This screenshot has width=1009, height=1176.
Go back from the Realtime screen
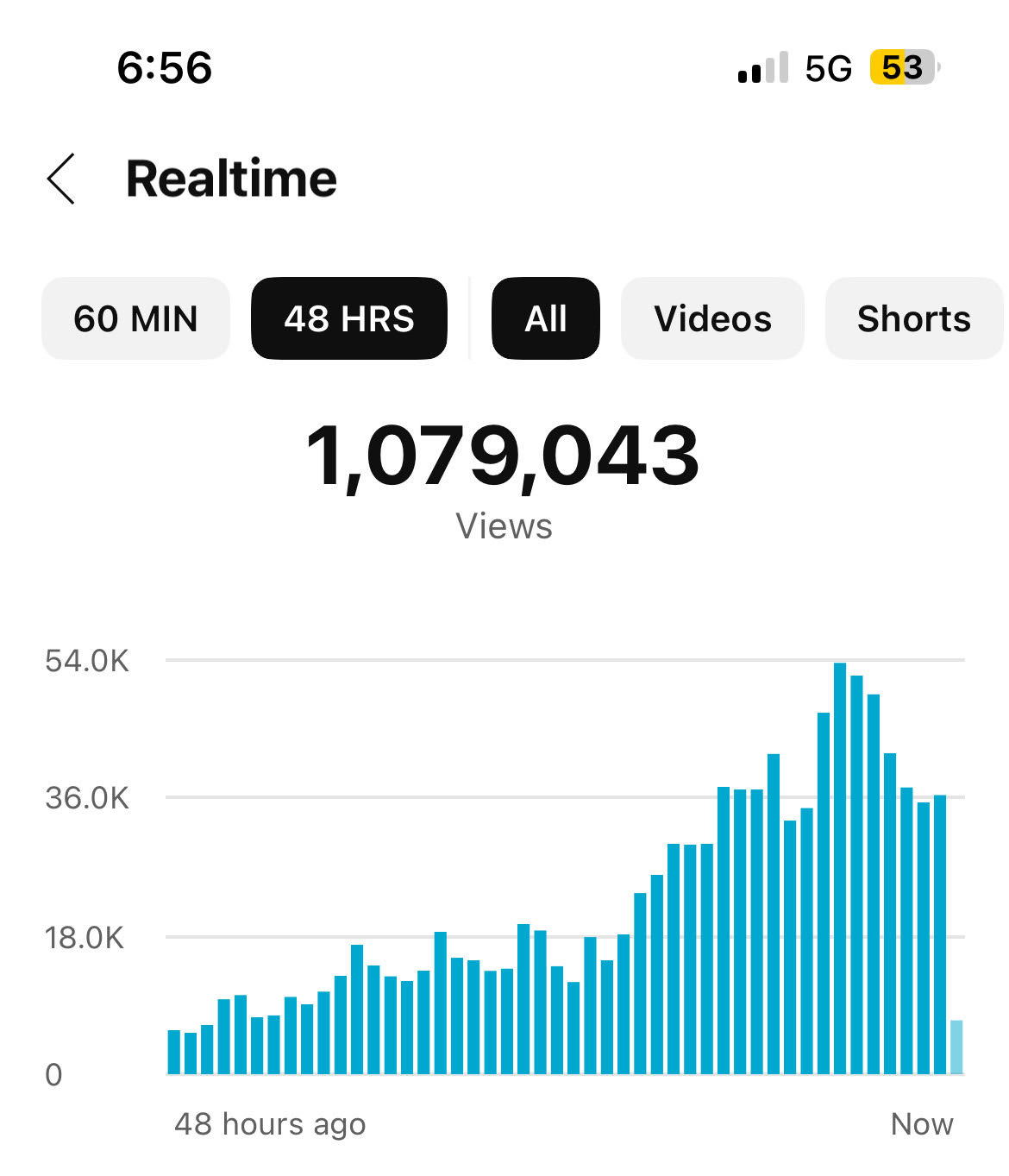61,179
